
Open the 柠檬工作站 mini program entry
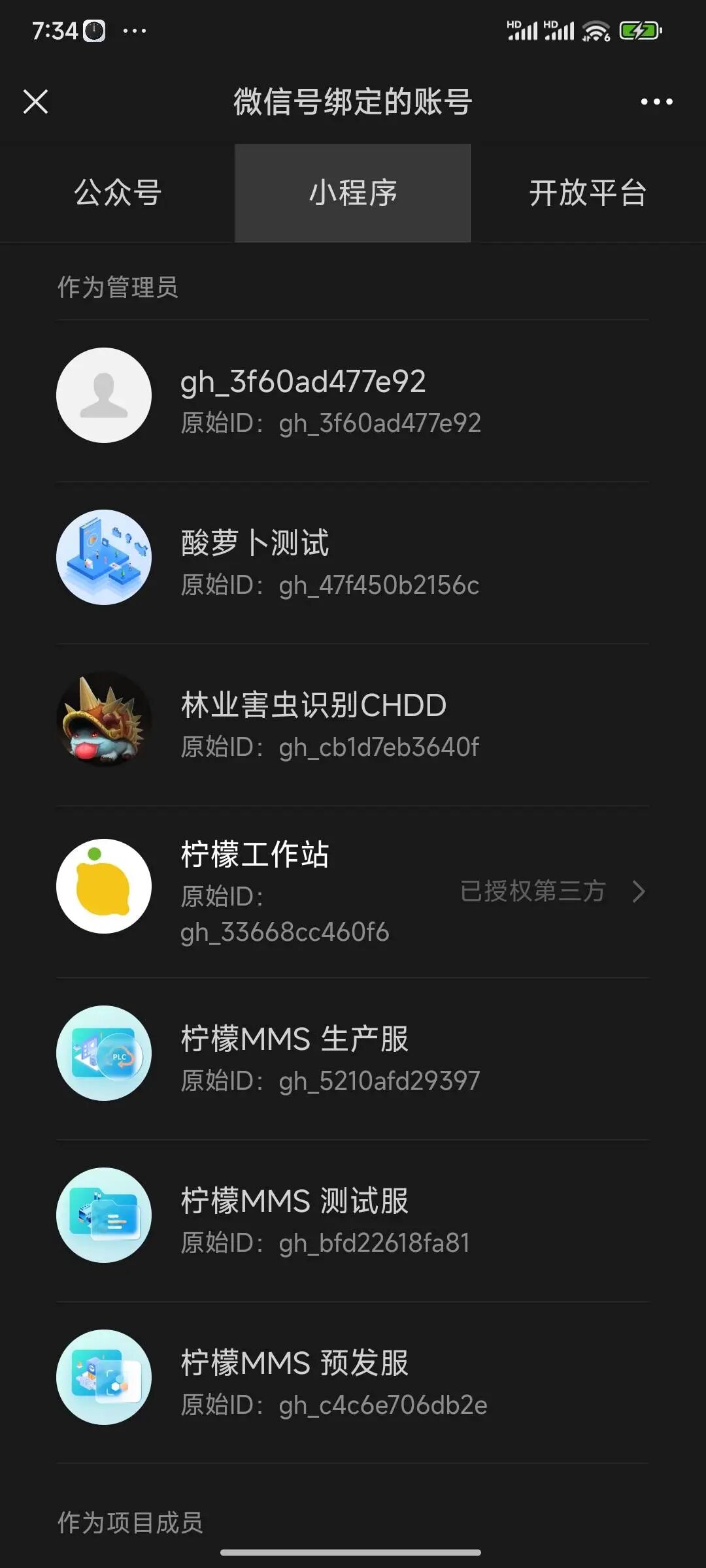coord(353,891)
